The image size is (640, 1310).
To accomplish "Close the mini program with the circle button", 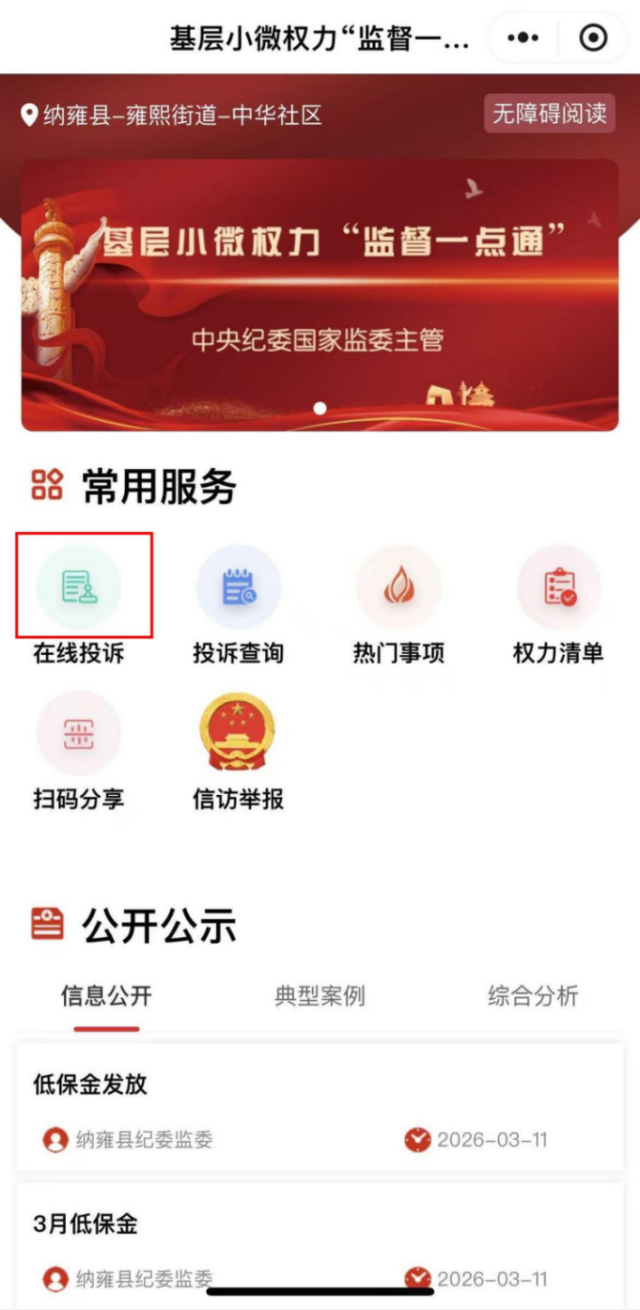I will 593,38.
